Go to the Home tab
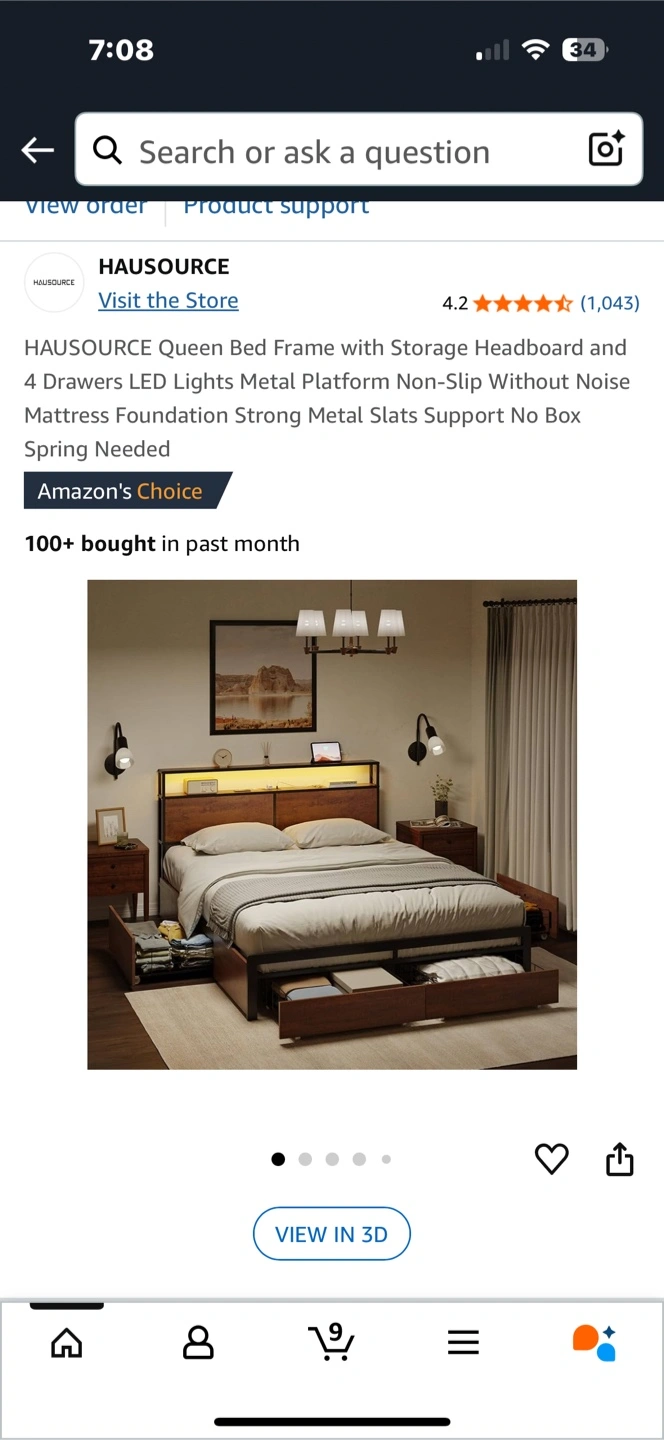 click(66, 1343)
